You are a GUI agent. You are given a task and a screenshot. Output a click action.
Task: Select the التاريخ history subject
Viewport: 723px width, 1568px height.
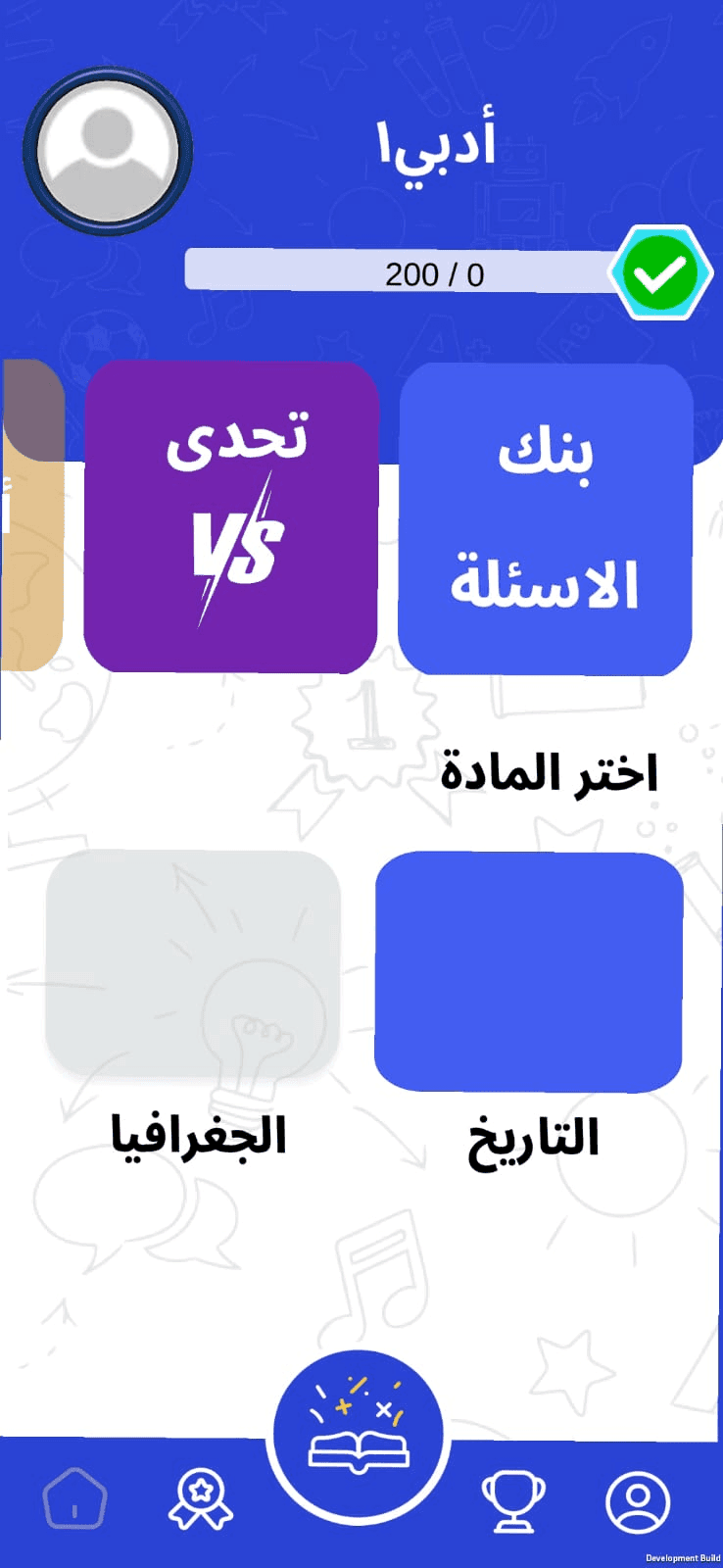tap(528, 971)
